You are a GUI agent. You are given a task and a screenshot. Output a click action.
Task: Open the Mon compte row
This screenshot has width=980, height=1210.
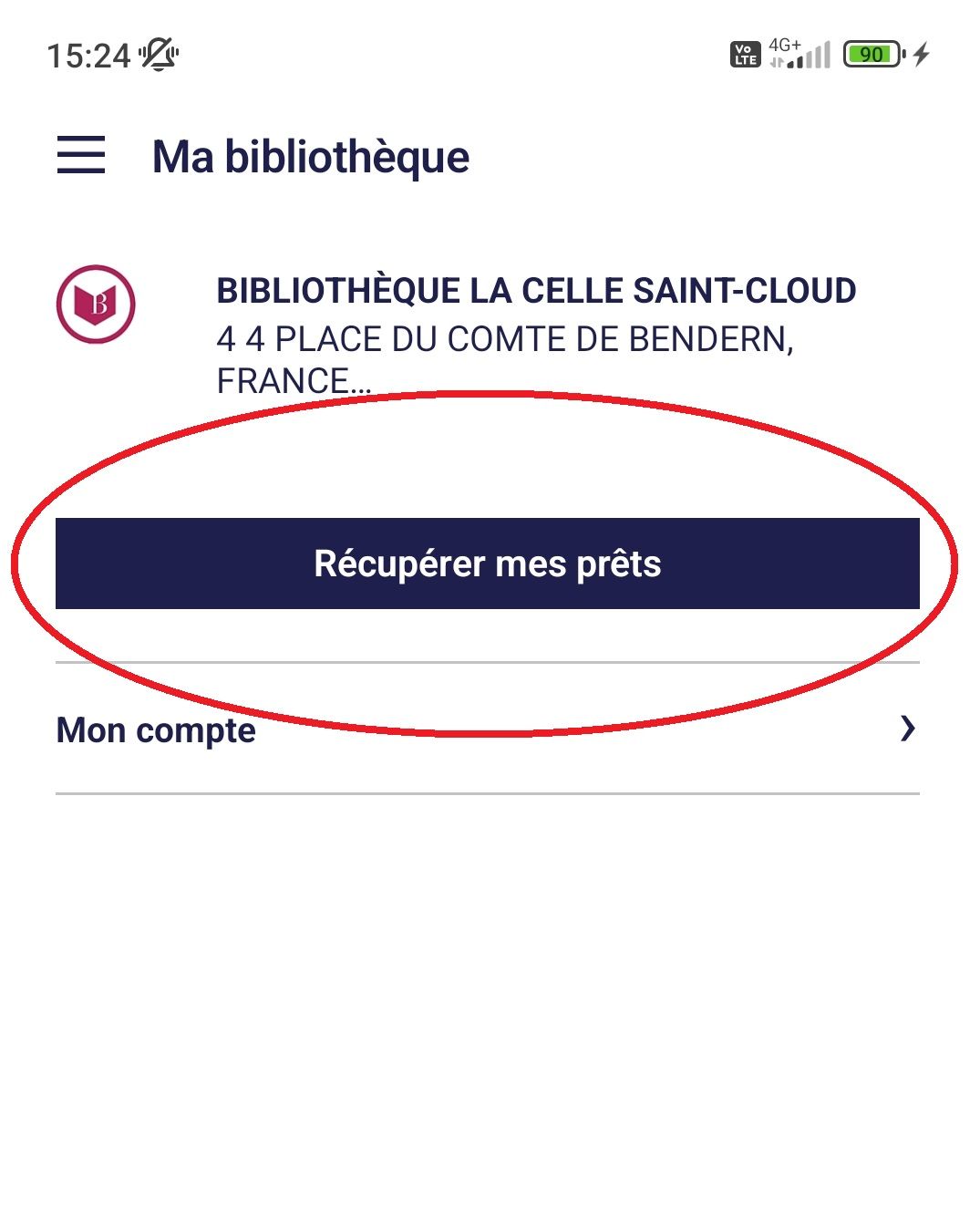487,729
